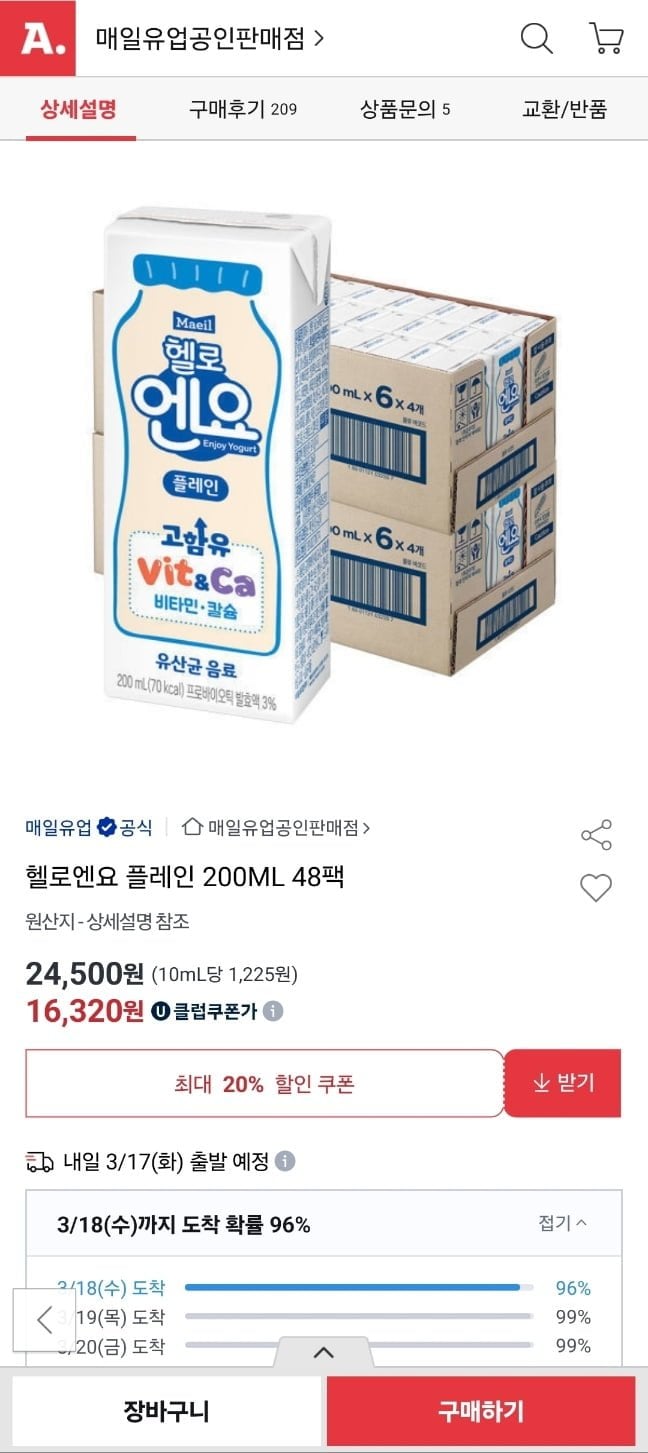The height and width of the screenshot is (1453, 648).
Task: Collapse the arrival probability with 접기
Action: [x=563, y=1223]
